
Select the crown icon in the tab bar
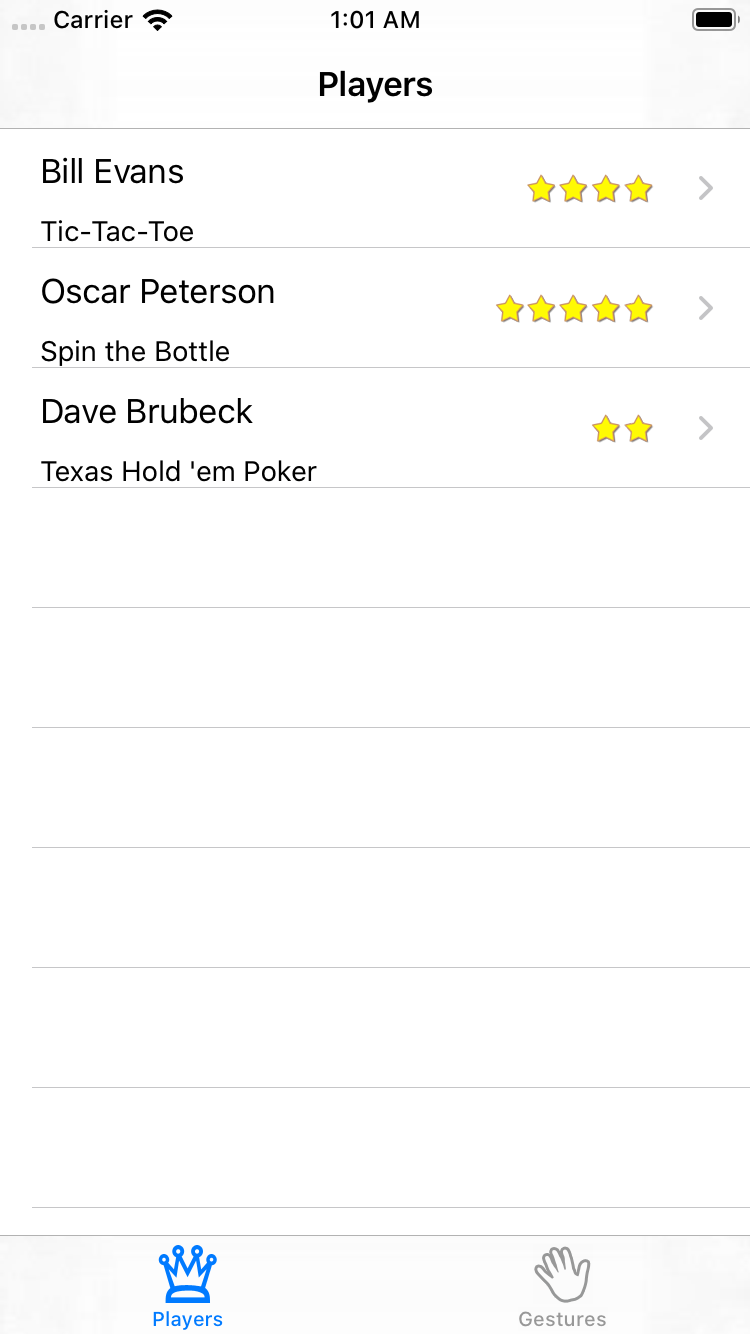click(187, 1273)
